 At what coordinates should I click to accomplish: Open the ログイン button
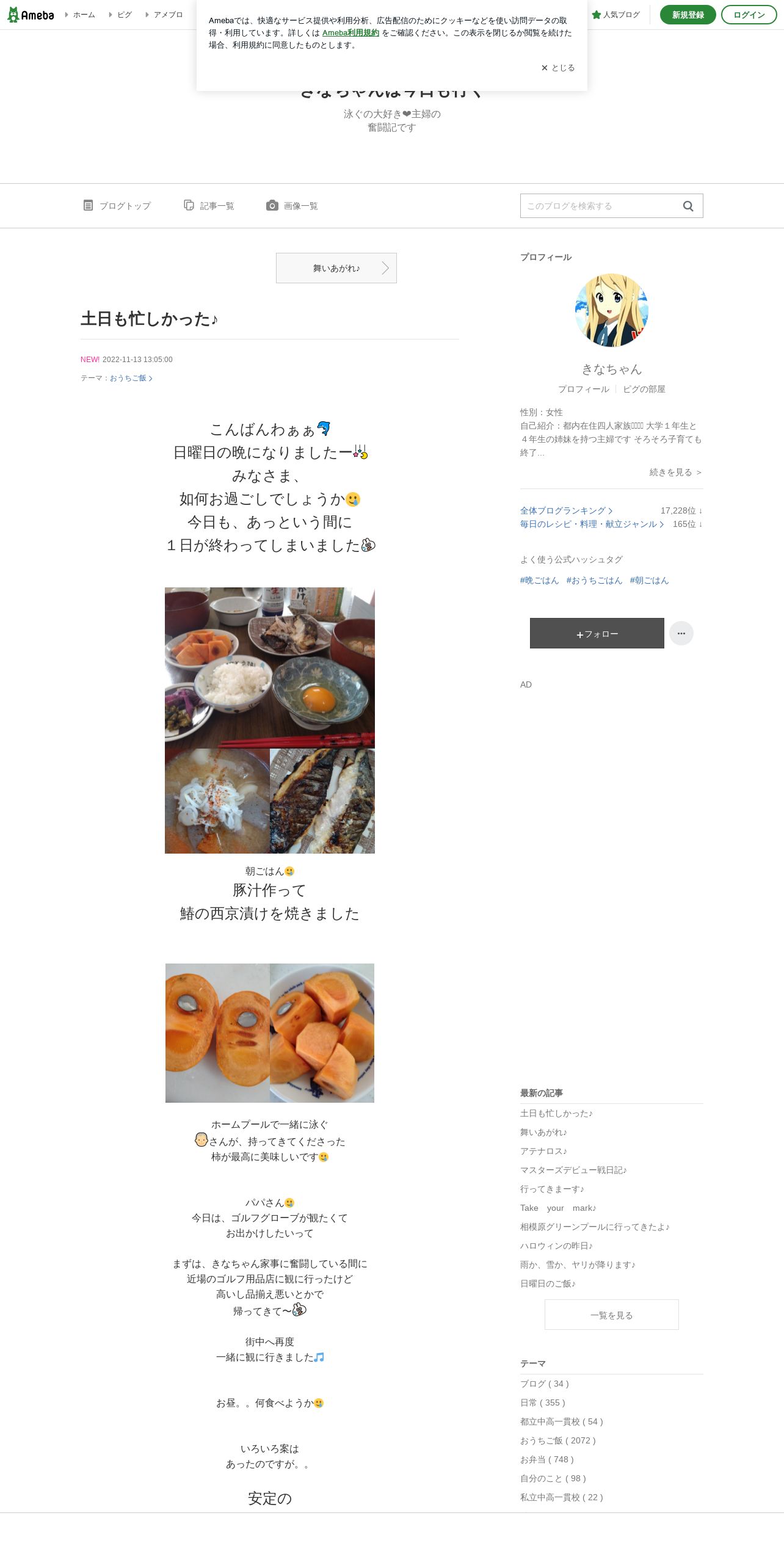point(749,15)
